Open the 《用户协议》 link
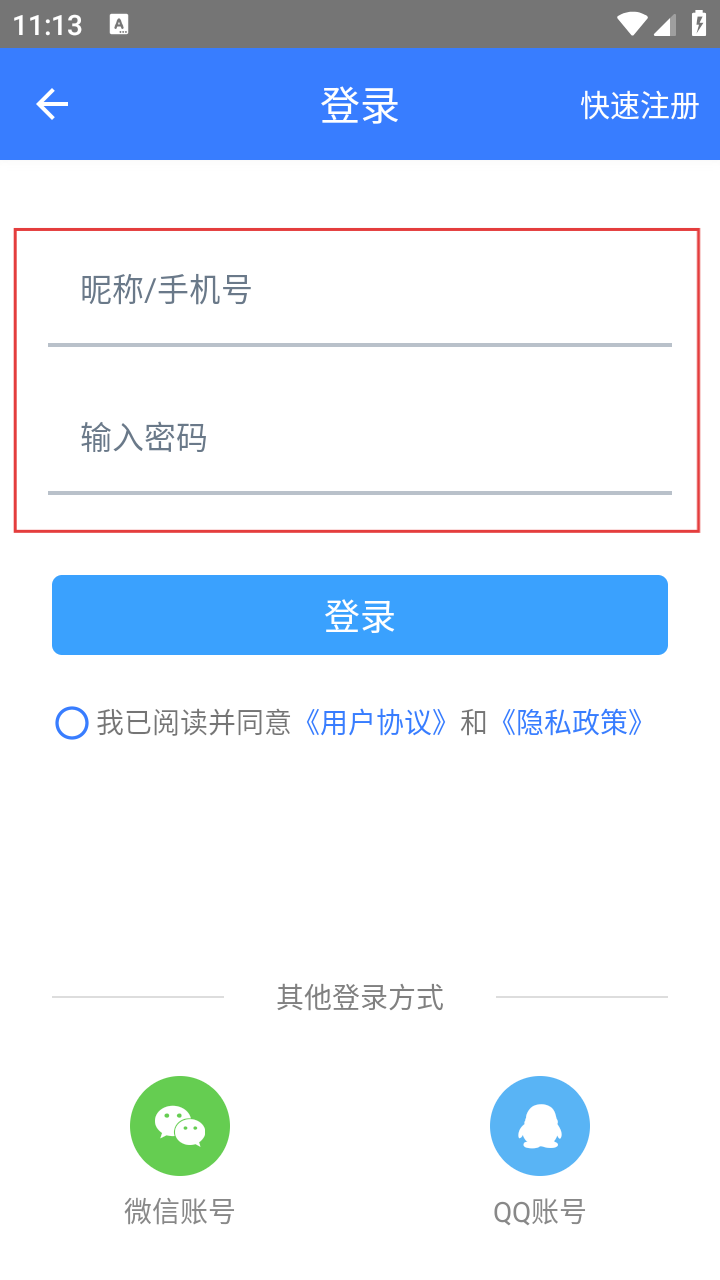This screenshot has height=1280, width=720. [x=376, y=722]
